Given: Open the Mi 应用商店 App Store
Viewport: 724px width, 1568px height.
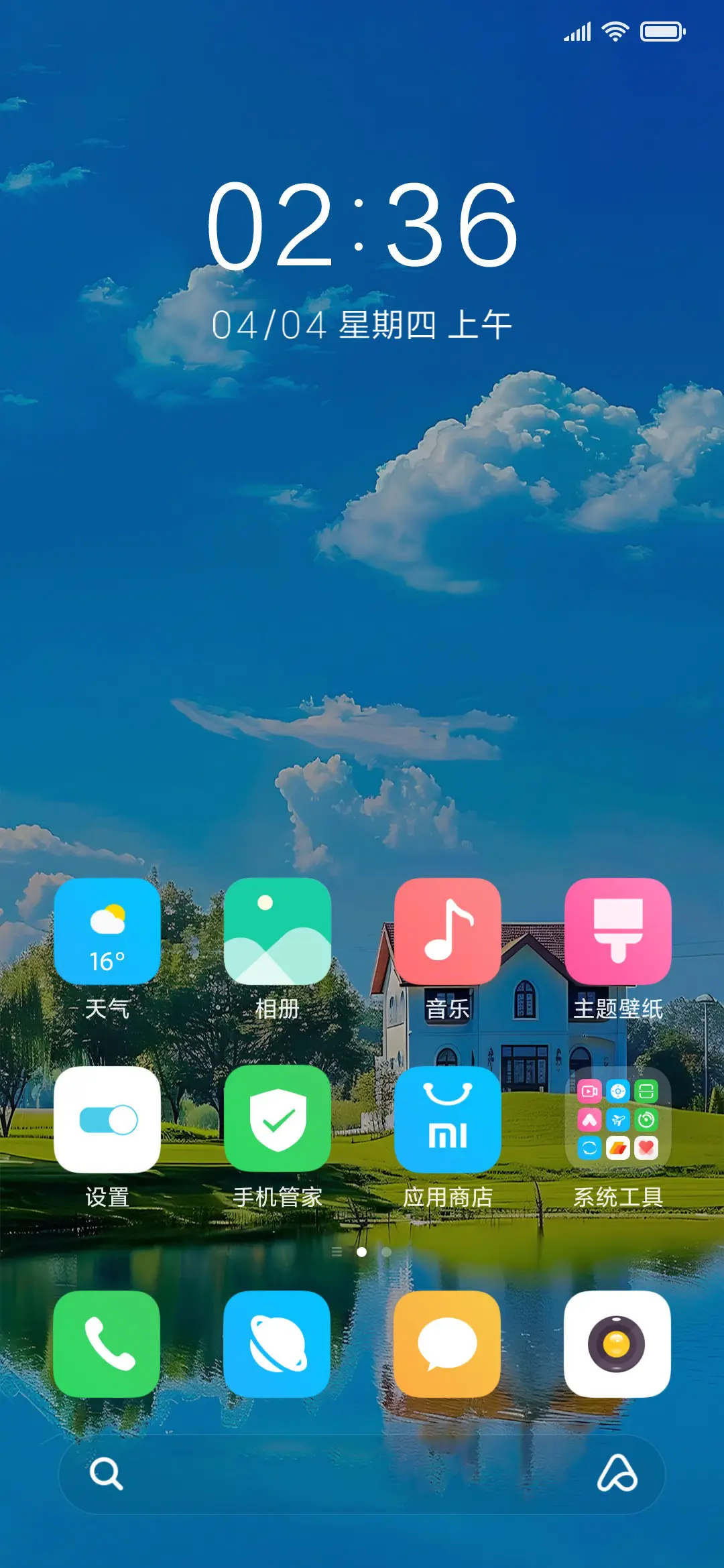Looking at the screenshot, I should [x=447, y=1118].
